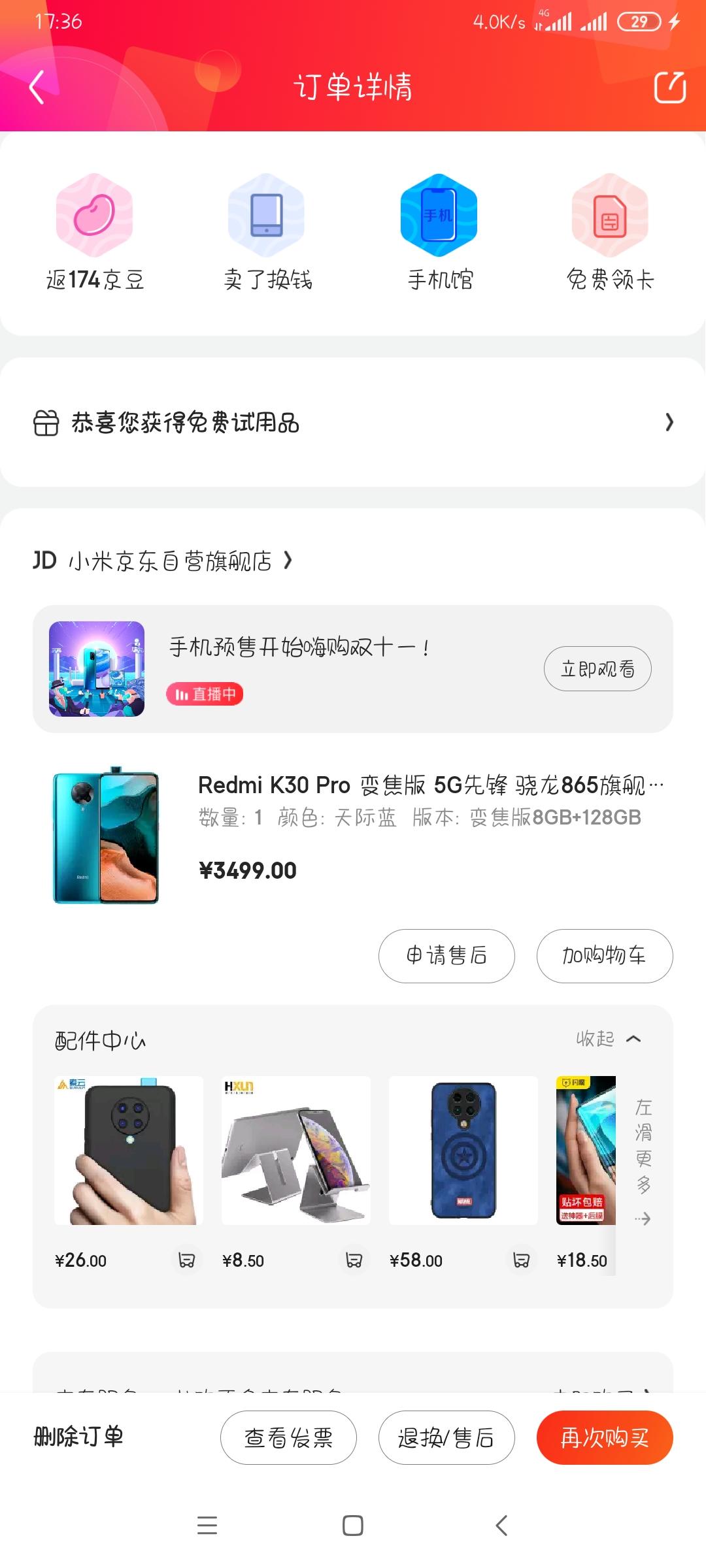Screen dimensions: 706x1568
Task: Open the Redmi K30 Pro product details
Action: 430,785
